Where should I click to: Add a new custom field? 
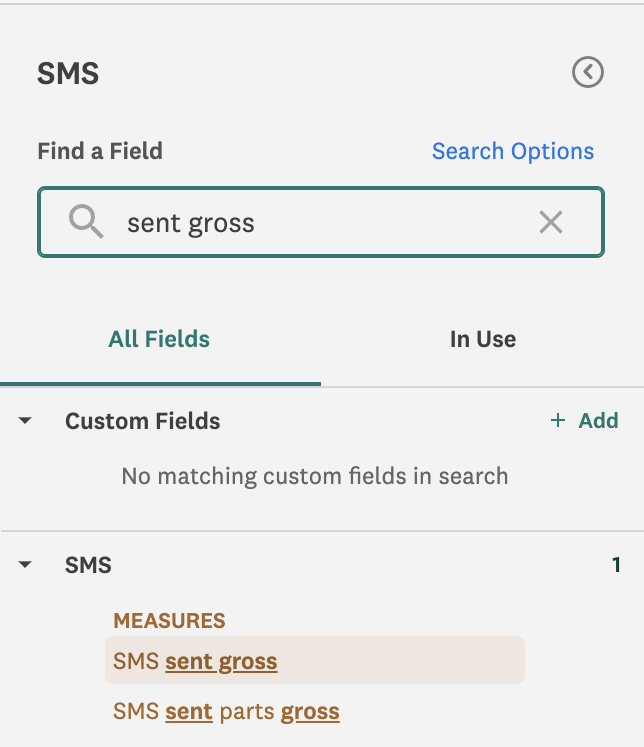(585, 420)
